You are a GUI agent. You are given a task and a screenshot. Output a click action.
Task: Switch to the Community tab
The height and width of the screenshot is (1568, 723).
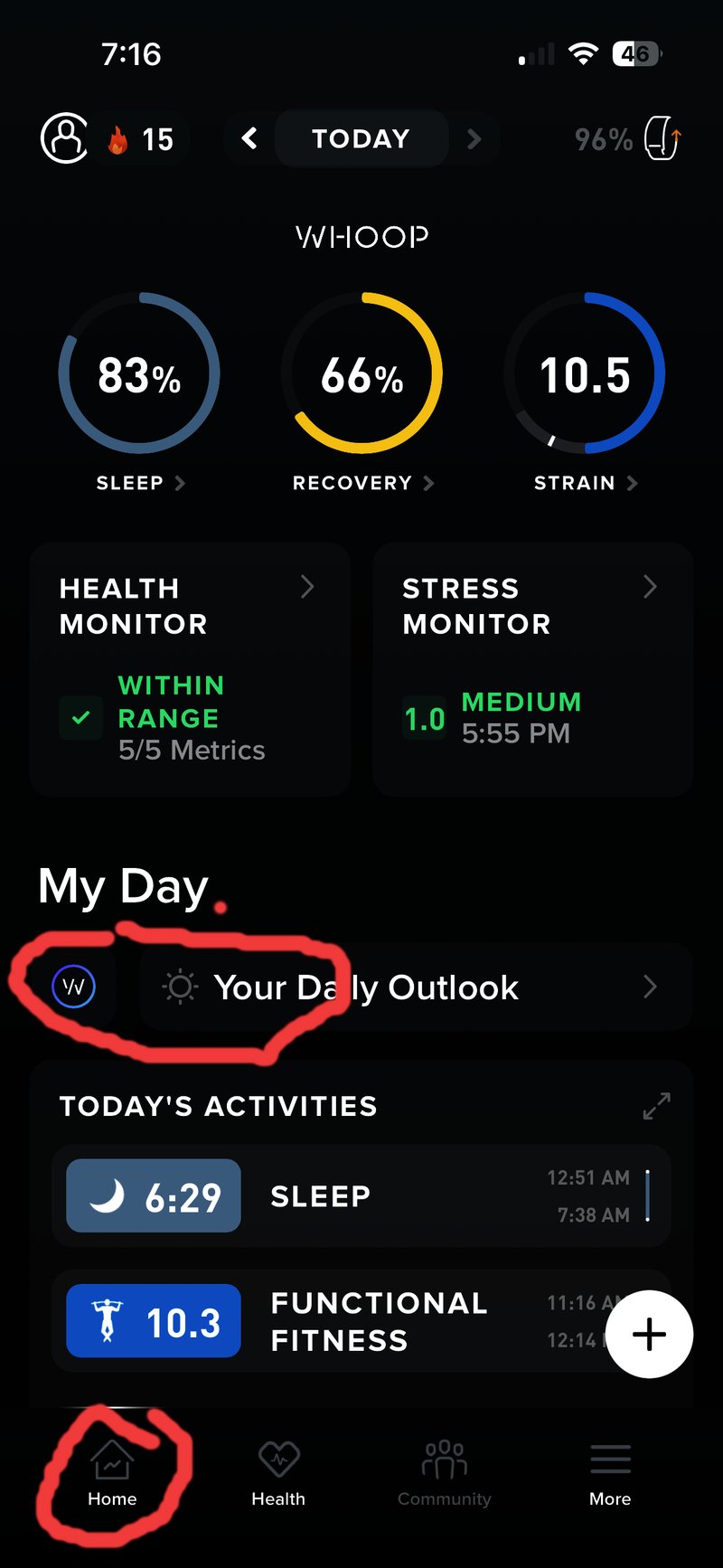445,1474
